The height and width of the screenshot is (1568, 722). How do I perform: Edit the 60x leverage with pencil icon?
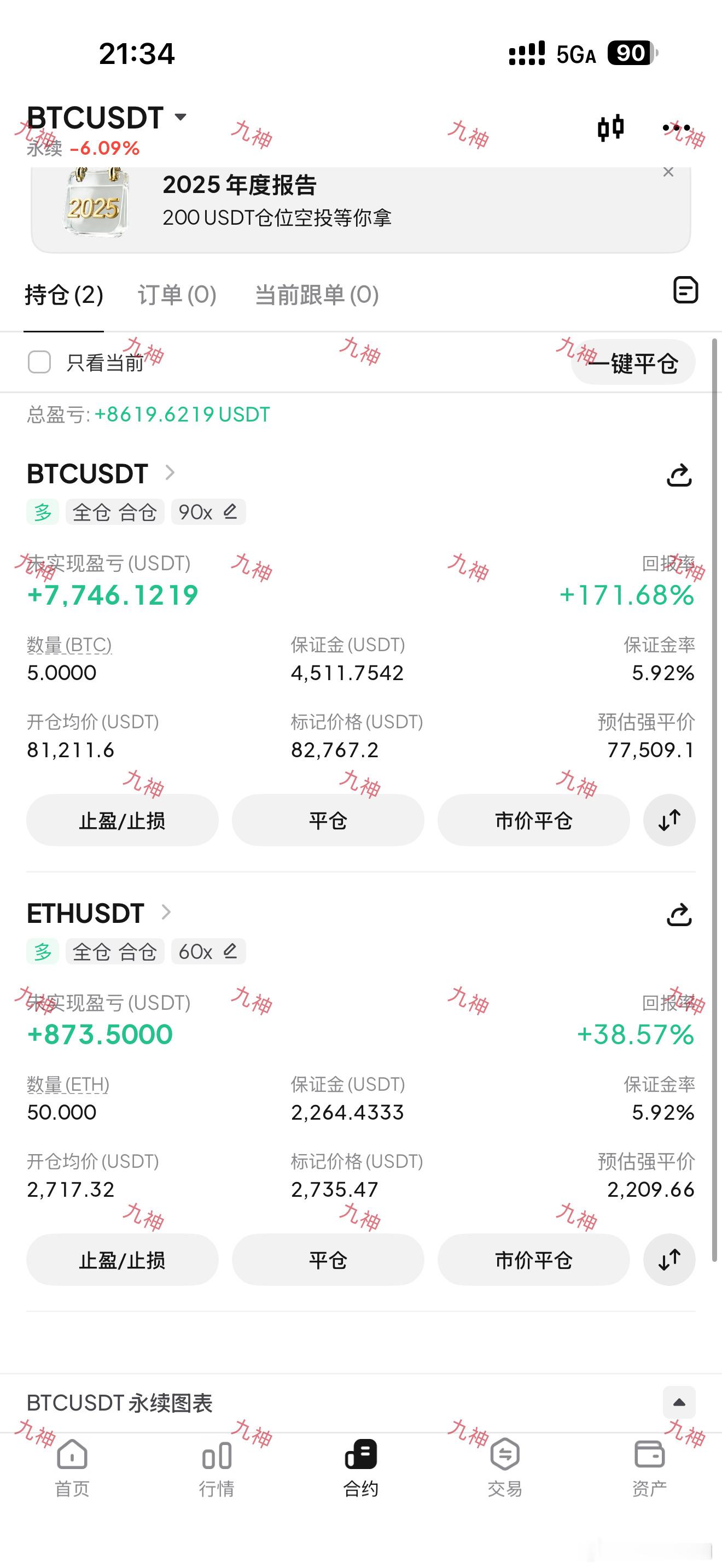pyautogui.click(x=230, y=951)
